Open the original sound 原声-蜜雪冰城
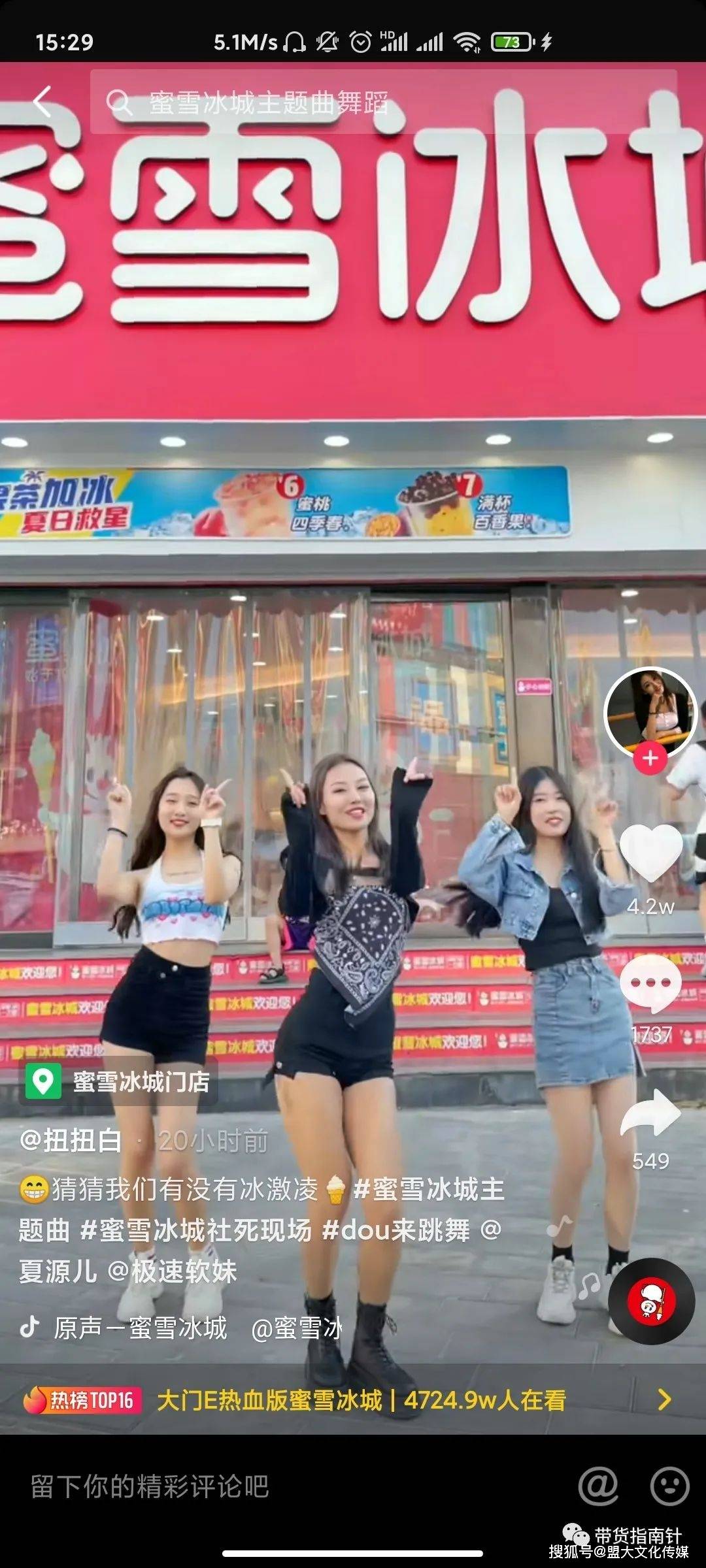This screenshot has width=706, height=1568. tap(141, 1328)
